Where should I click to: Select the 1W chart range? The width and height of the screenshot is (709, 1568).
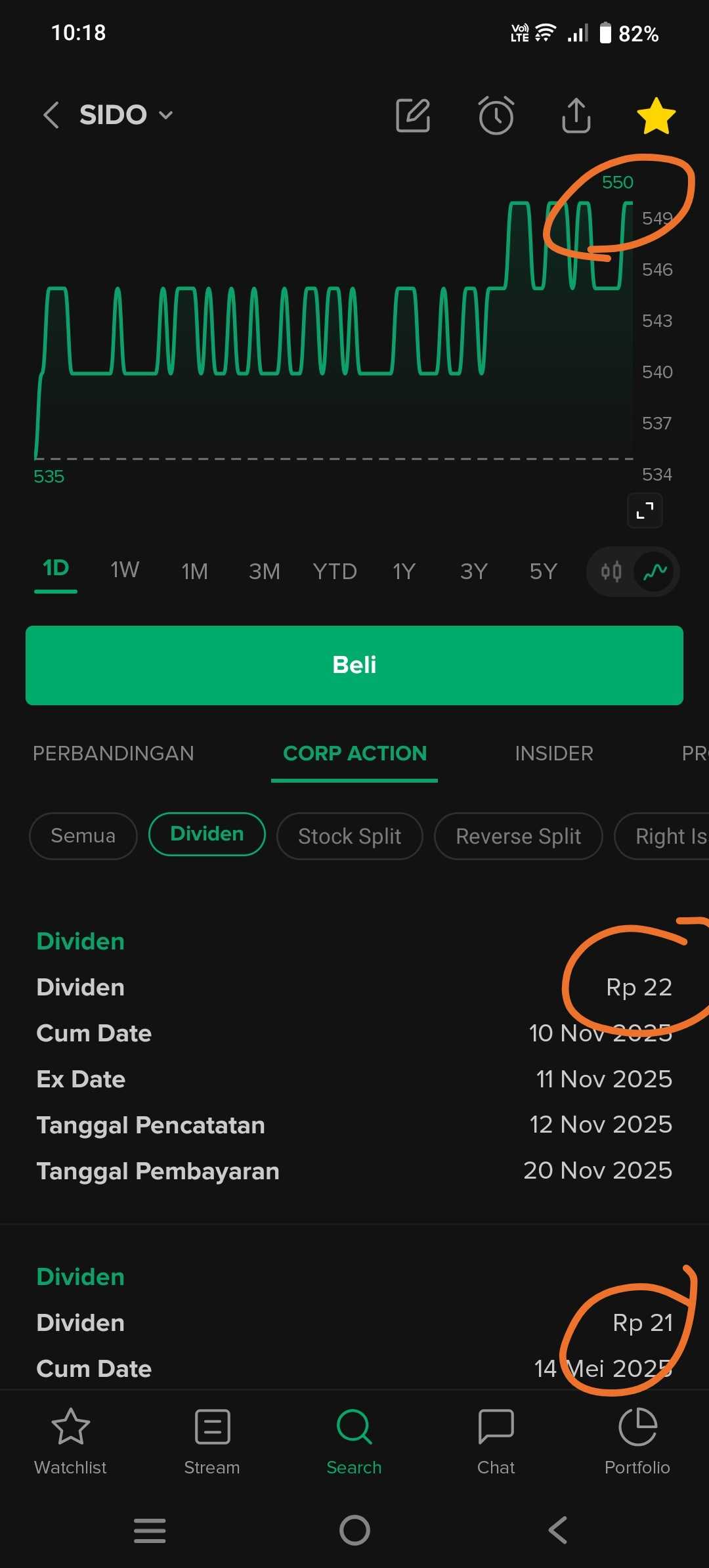(x=125, y=570)
